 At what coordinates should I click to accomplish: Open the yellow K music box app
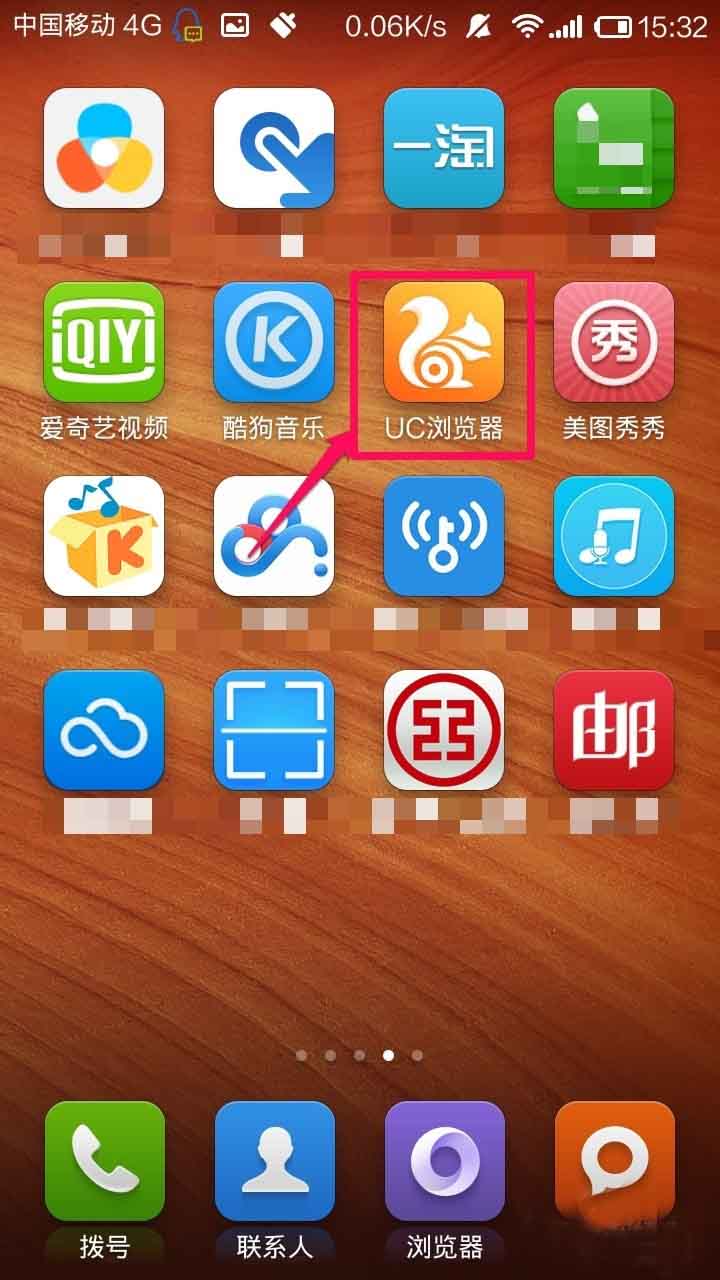[104, 536]
